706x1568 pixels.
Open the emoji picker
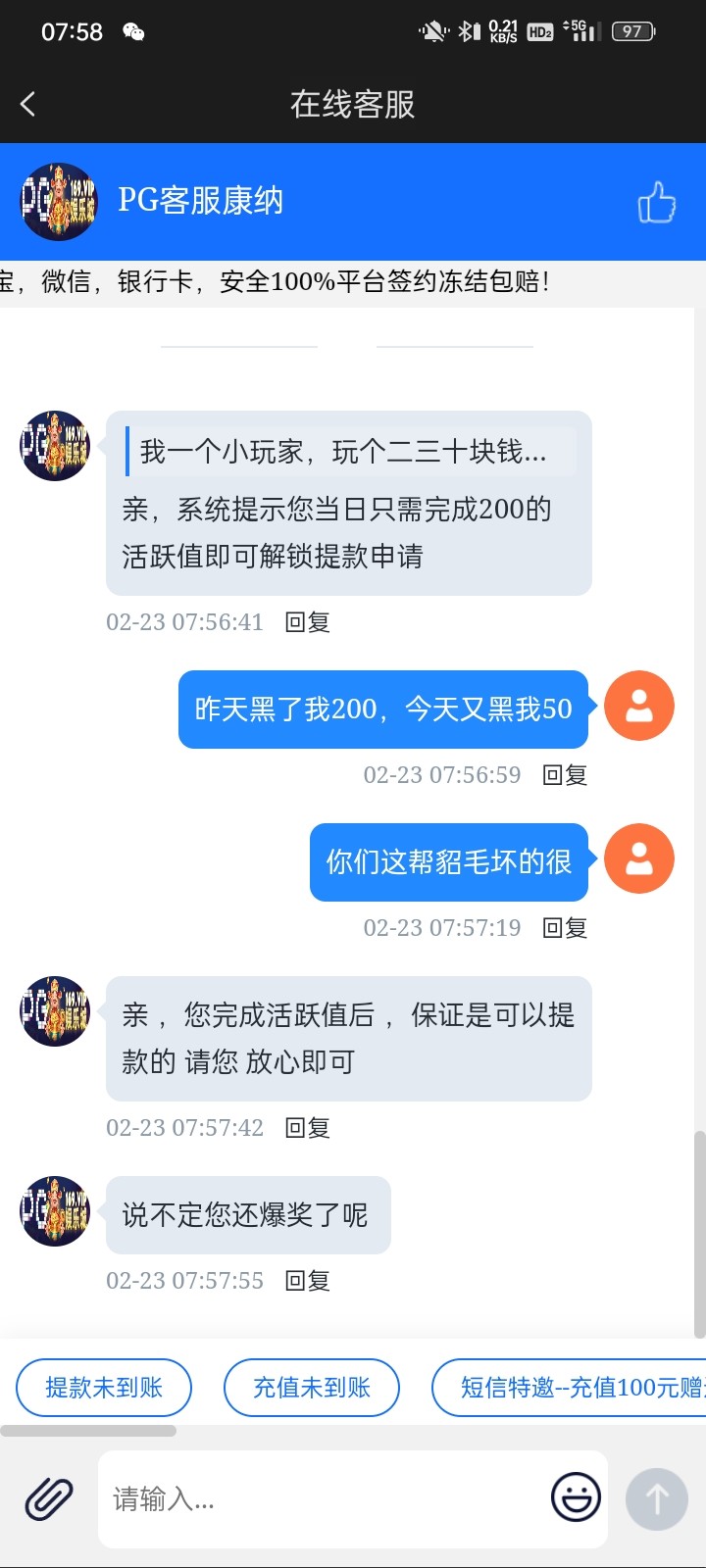[576, 1497]
